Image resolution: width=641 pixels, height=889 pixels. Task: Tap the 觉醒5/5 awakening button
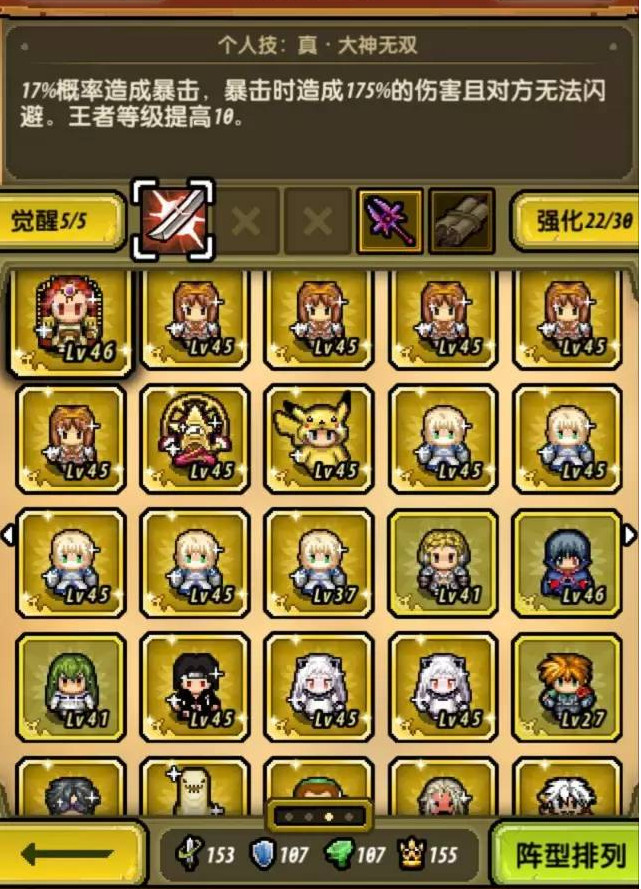62,219
